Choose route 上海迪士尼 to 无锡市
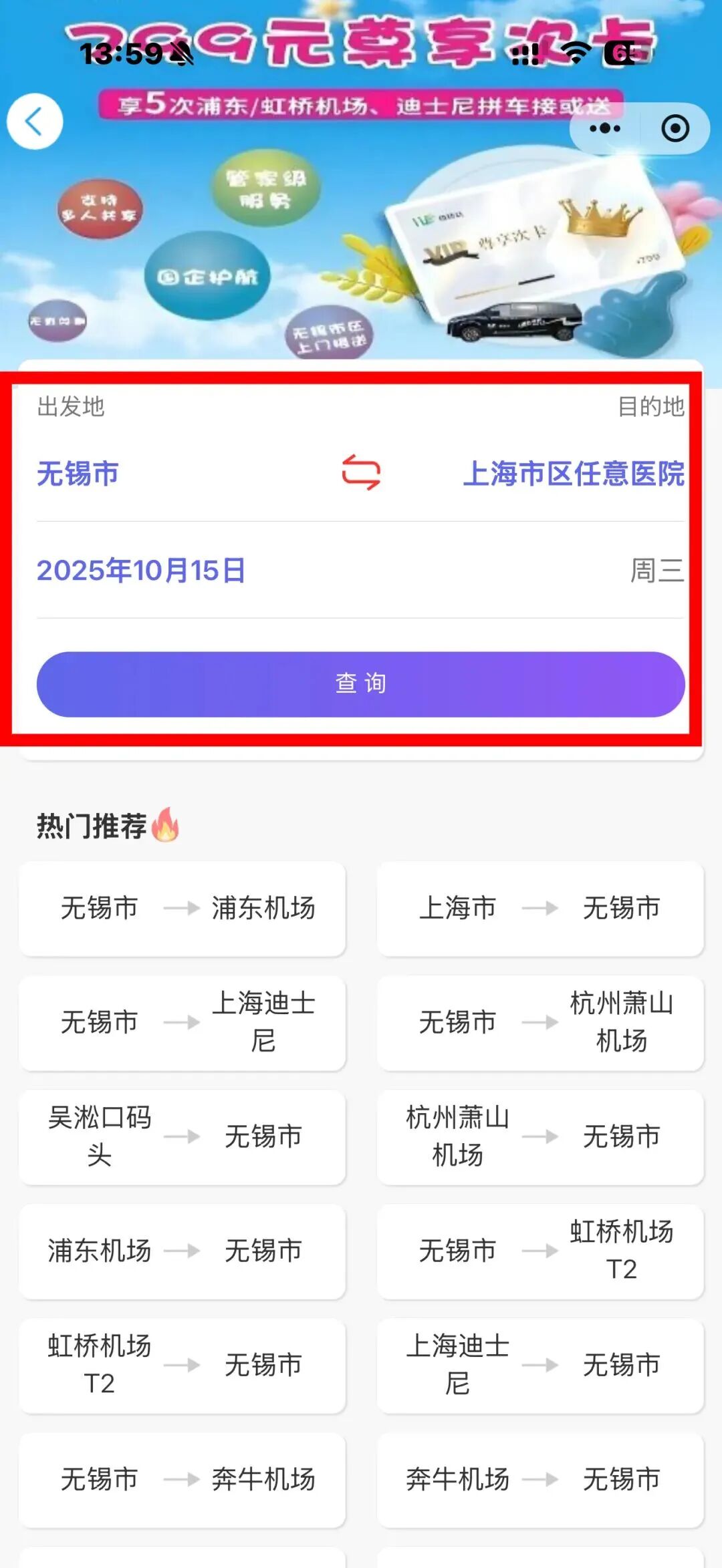 [540, 1366]
